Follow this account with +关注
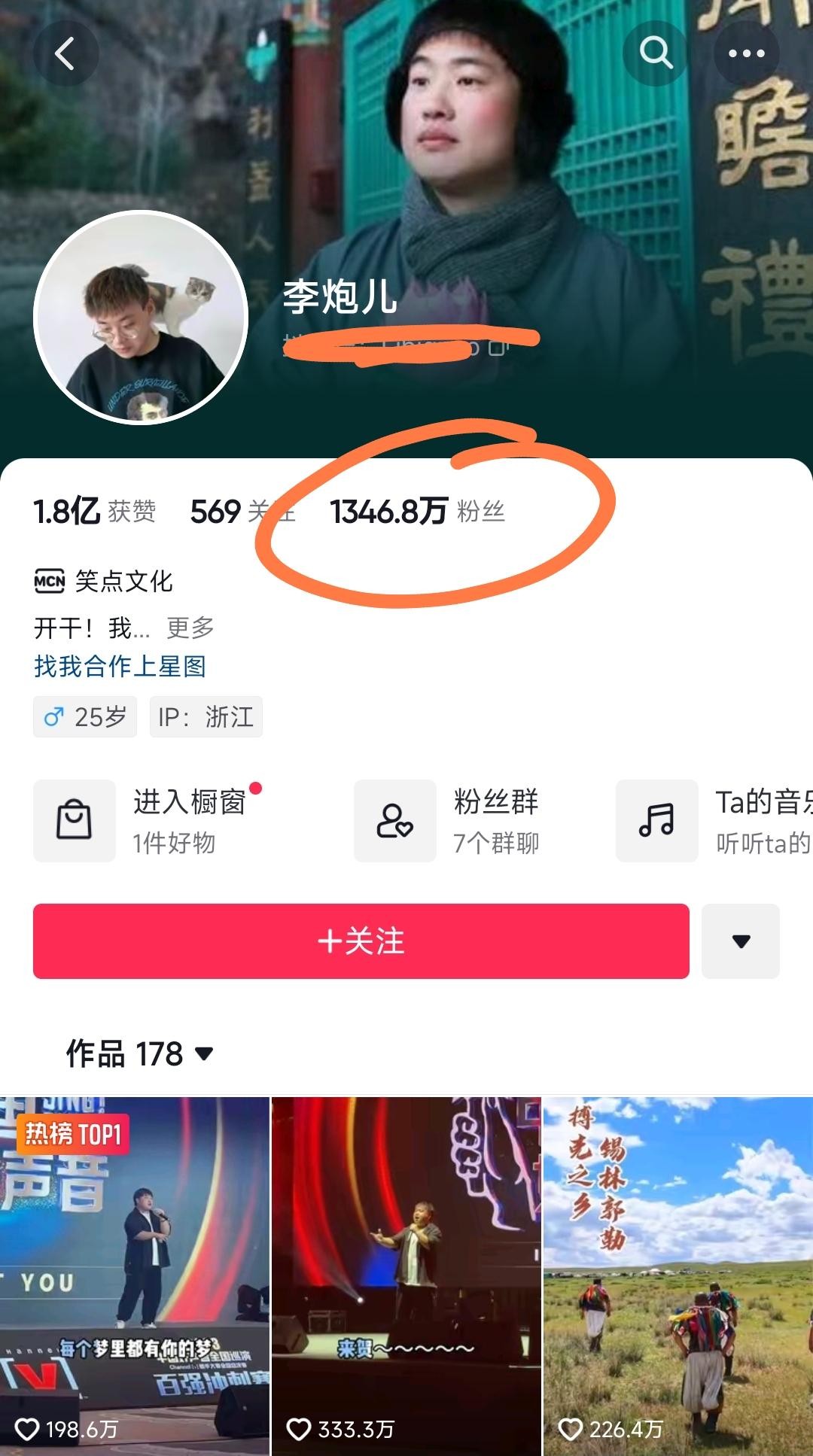This screenshot has height=1456, width=813. point(361,941)
